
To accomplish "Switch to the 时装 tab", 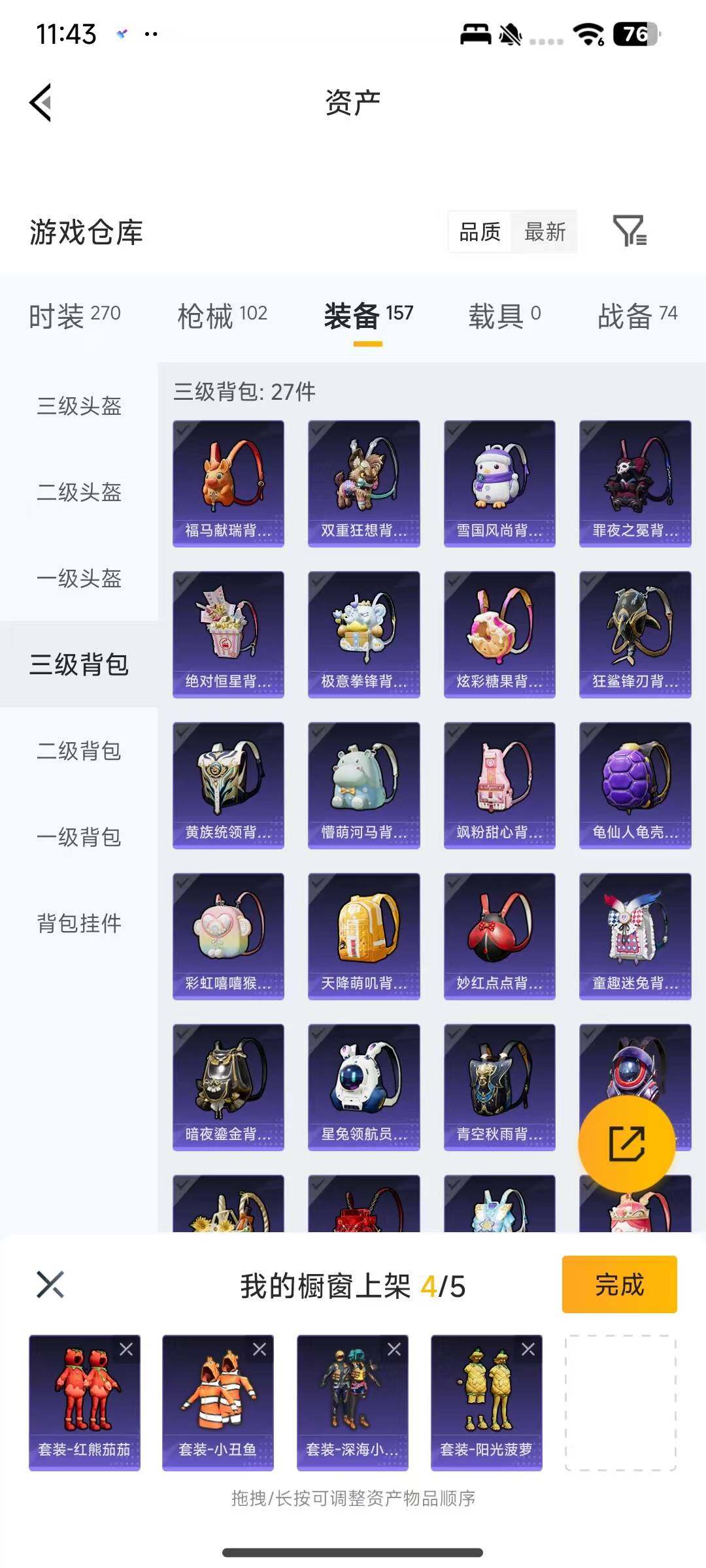I will (75, 316).
